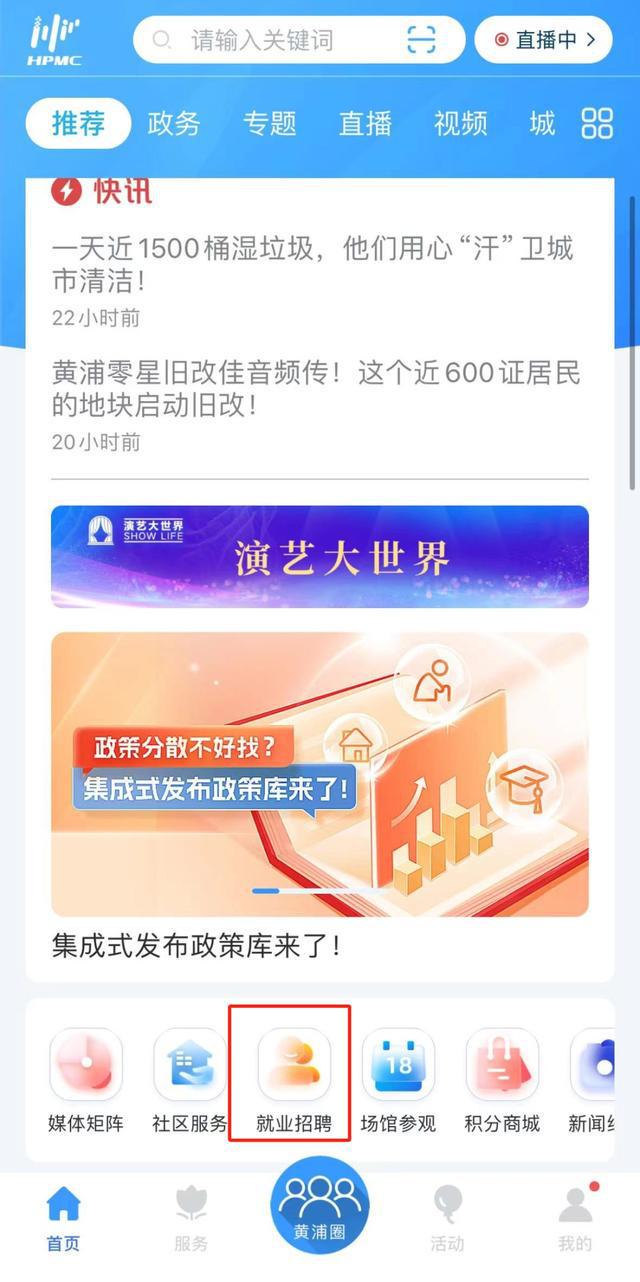Switch to the 政务 tab
This screenshot has height=1282, width=640.
(x=174, y=124)
